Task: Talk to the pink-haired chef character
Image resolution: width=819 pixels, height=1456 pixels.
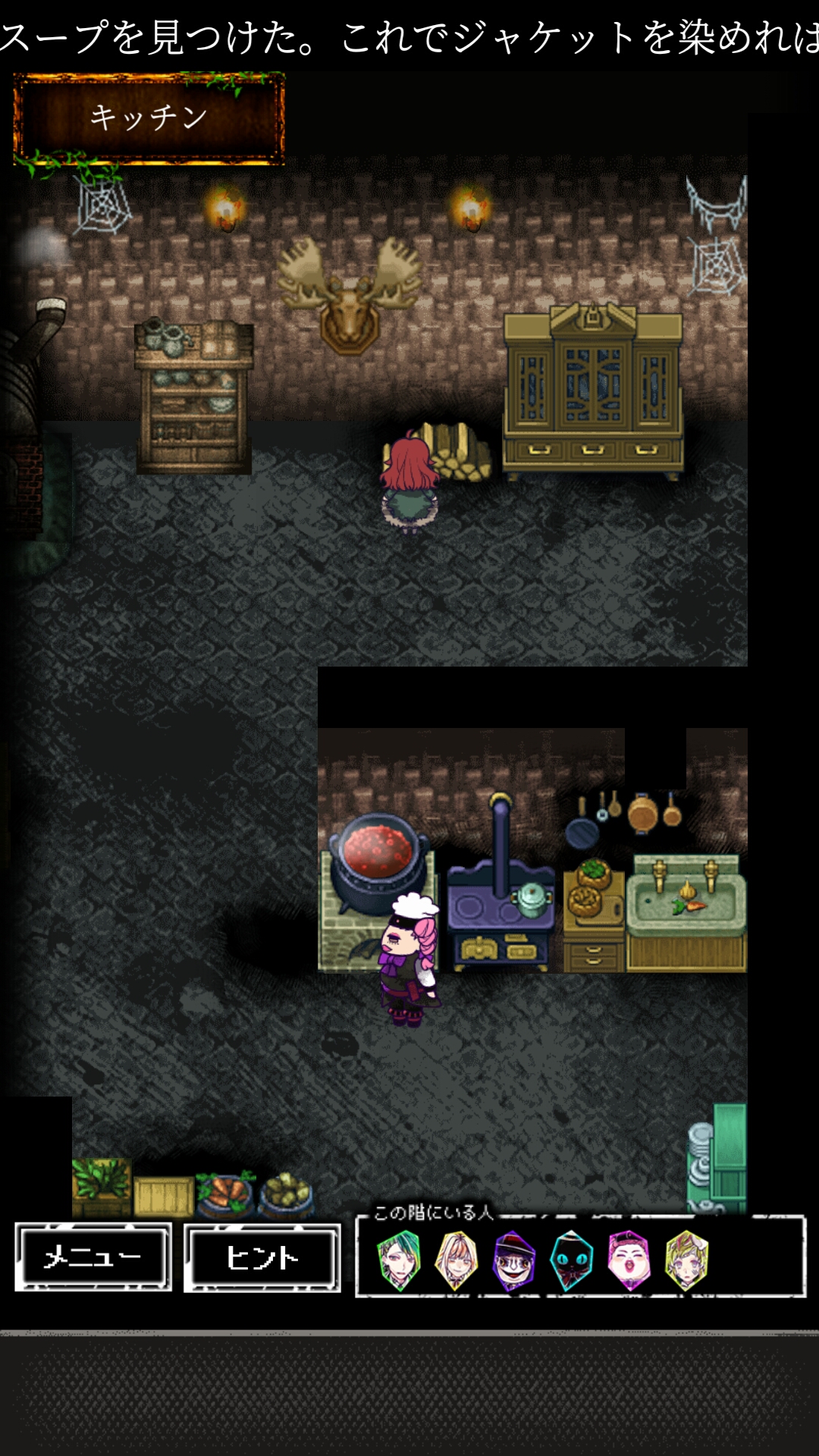Action: 409,959
